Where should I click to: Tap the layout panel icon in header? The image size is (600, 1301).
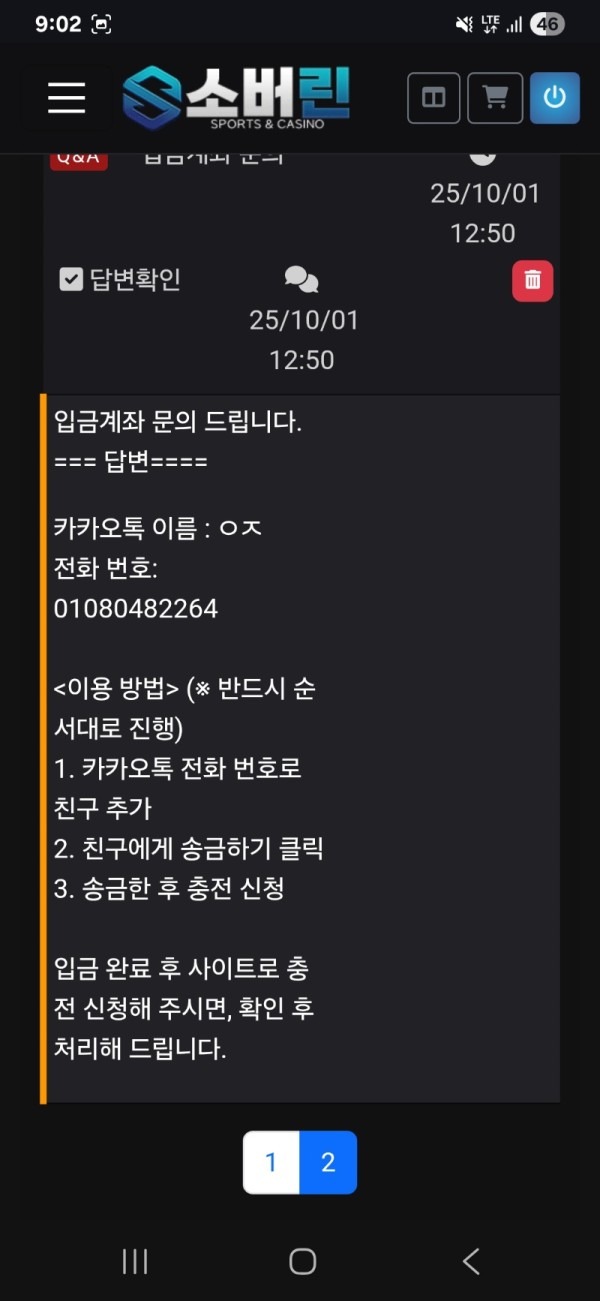pyautogui.click(x=433, y=98)
